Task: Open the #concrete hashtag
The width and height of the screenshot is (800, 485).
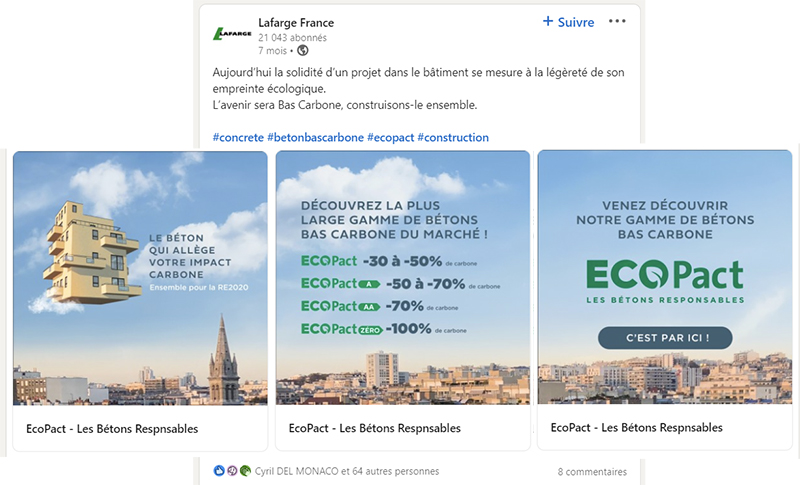Action: tap(238, 137)
